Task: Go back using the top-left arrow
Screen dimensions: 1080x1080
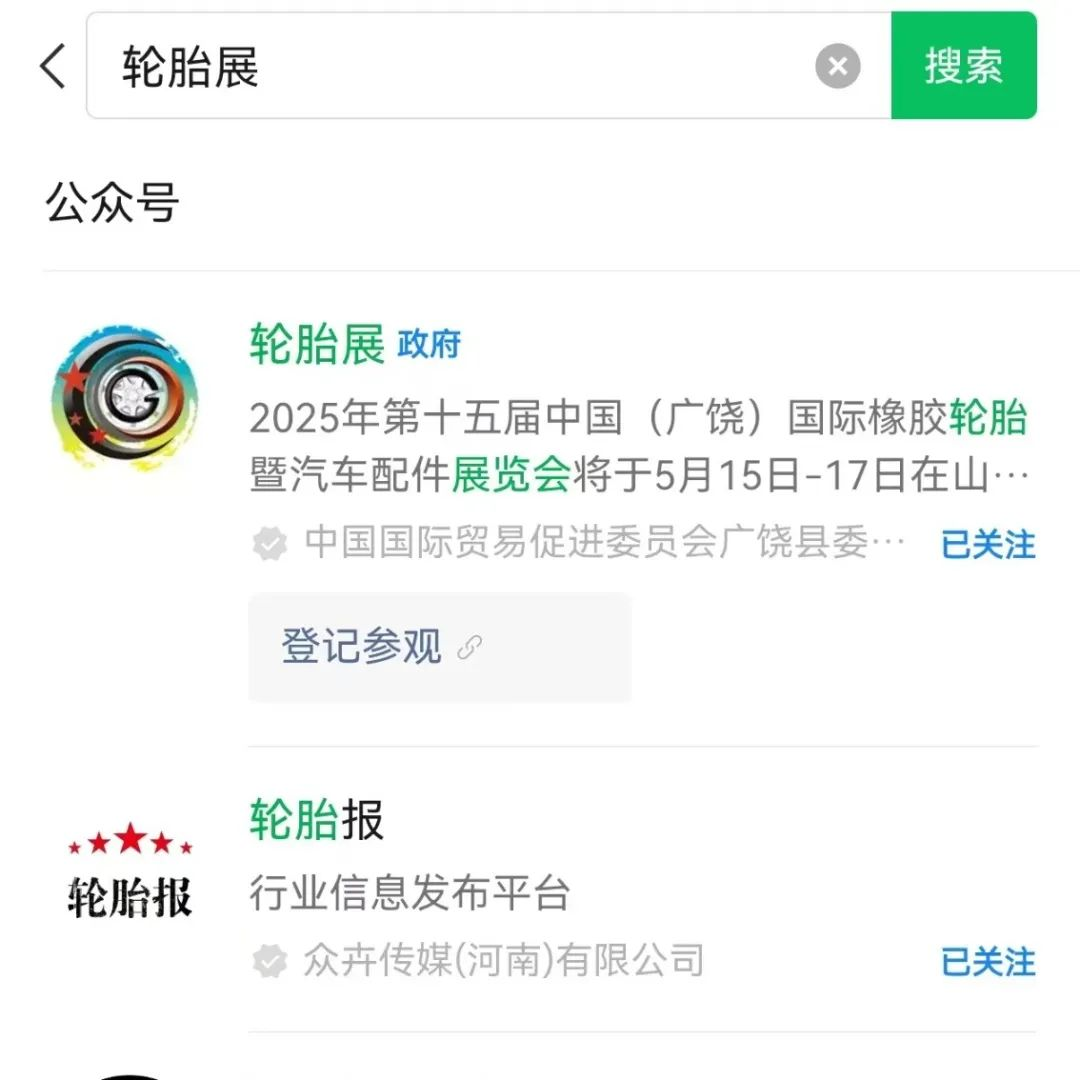Action: click(x=52, y=66)
